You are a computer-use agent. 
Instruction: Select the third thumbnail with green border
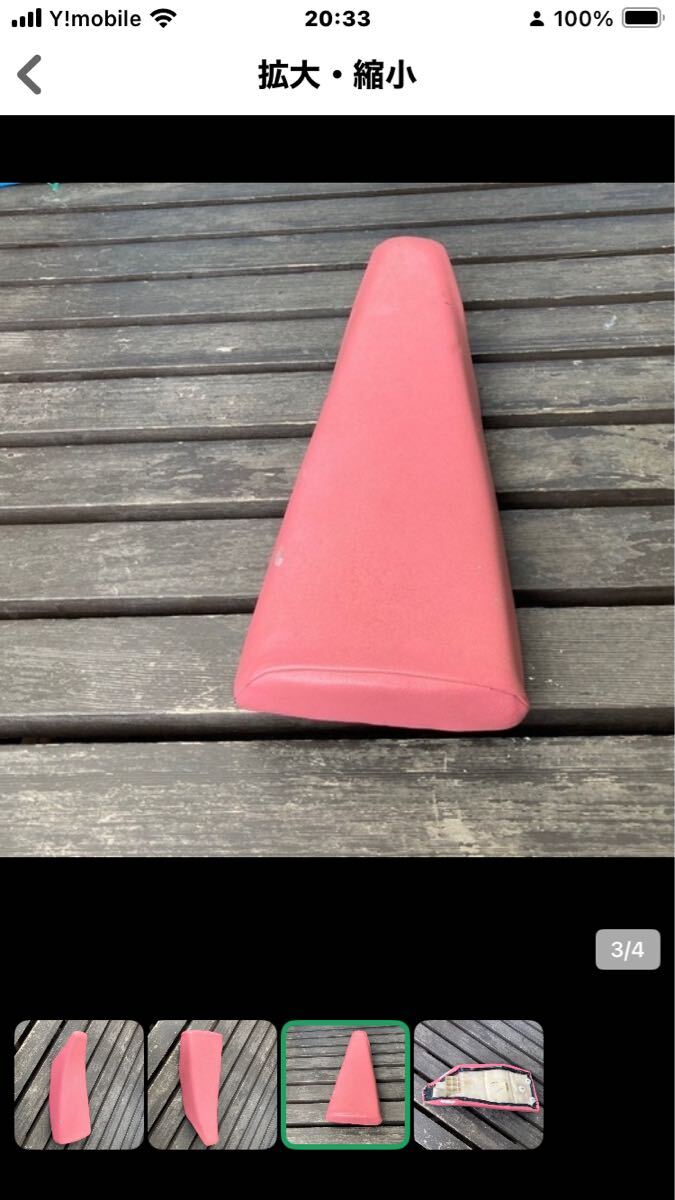click(345, 1084)
